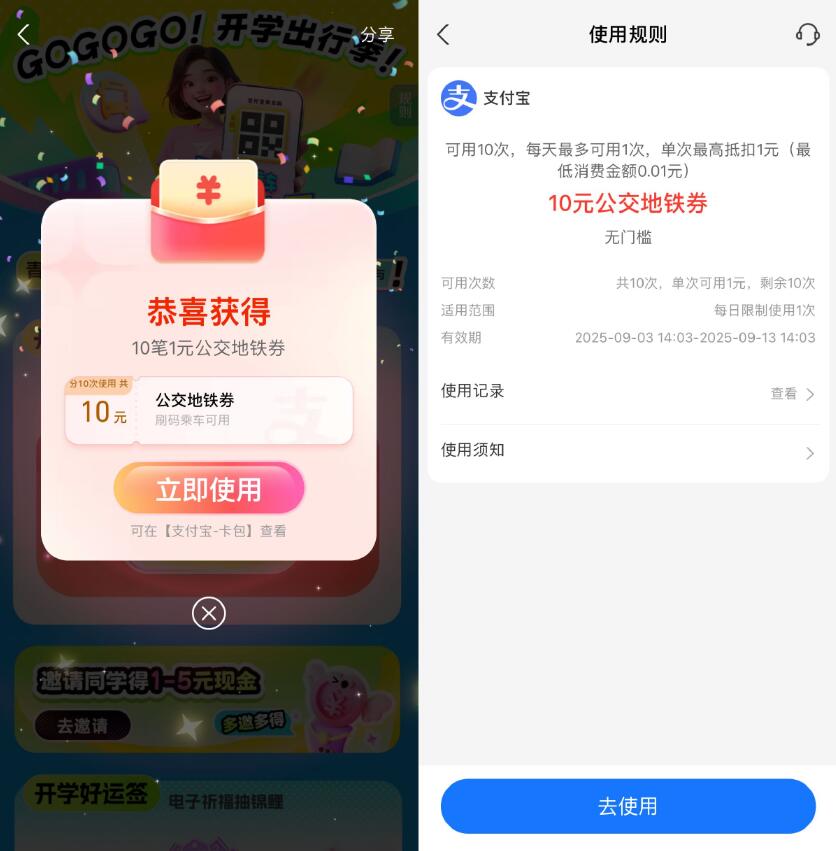
Task: Tap the blue 去使用 button
Action: 628,806
